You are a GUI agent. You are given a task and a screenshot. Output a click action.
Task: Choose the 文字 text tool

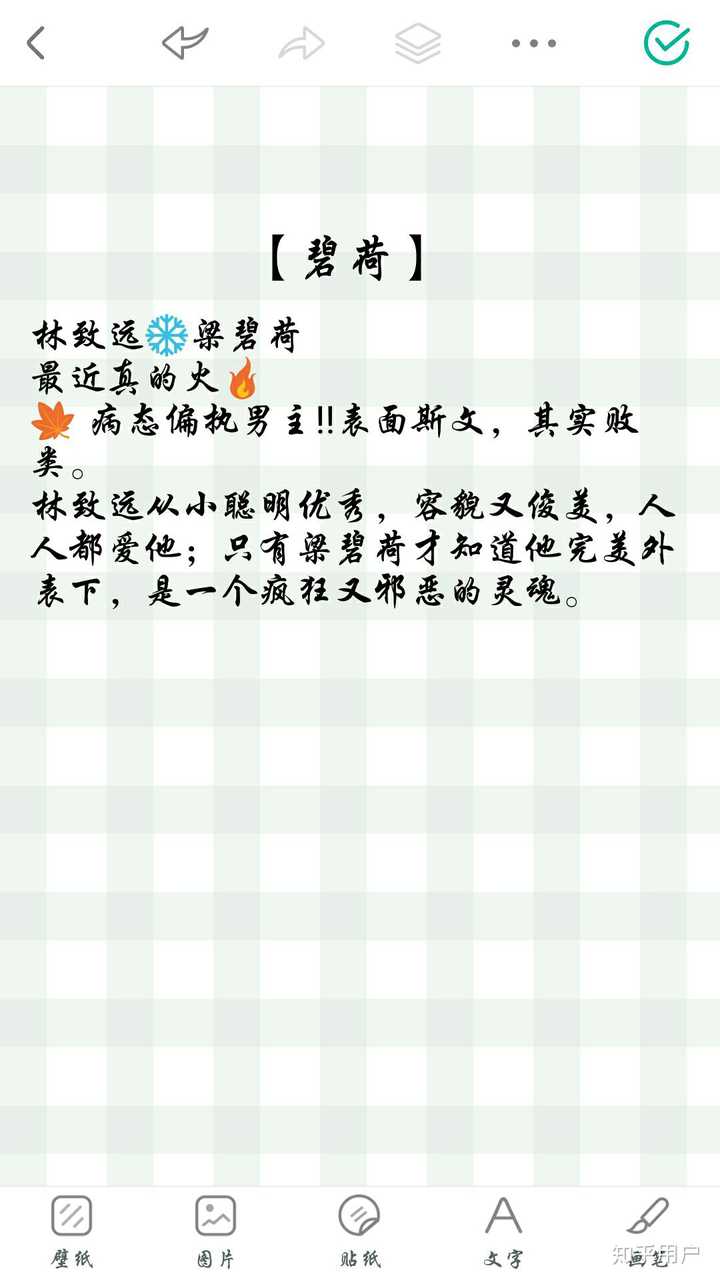click(x=503, y=1230)
